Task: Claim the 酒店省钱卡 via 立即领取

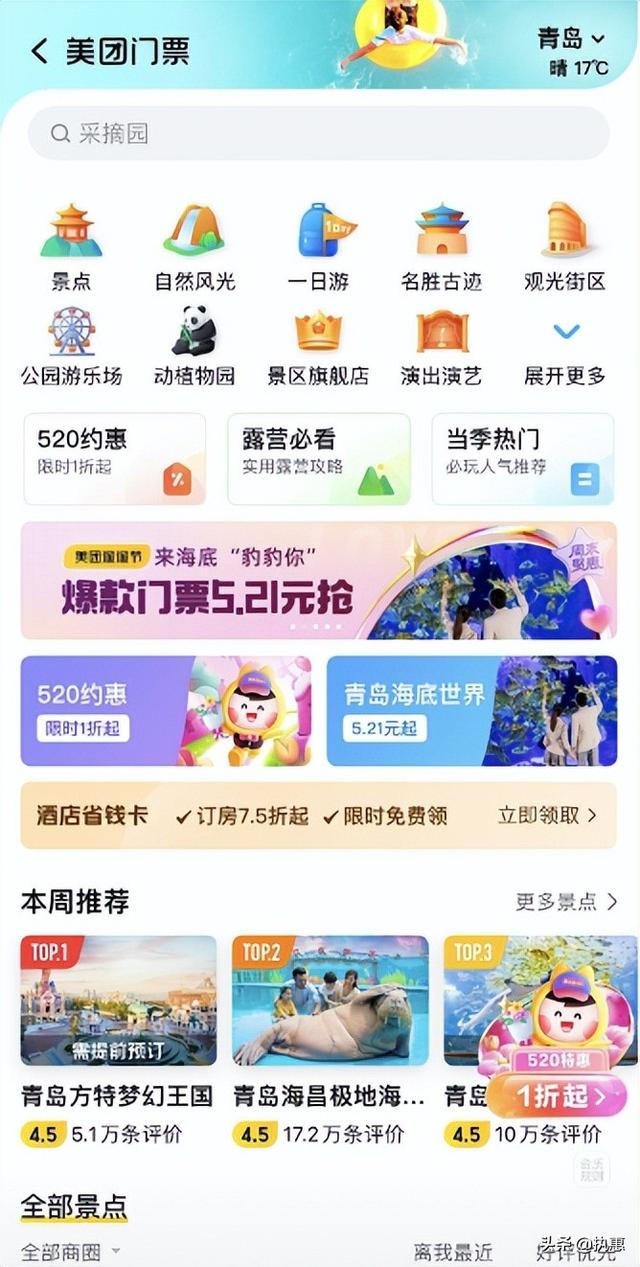Action: pyautogui.click(x=547, y=816)
